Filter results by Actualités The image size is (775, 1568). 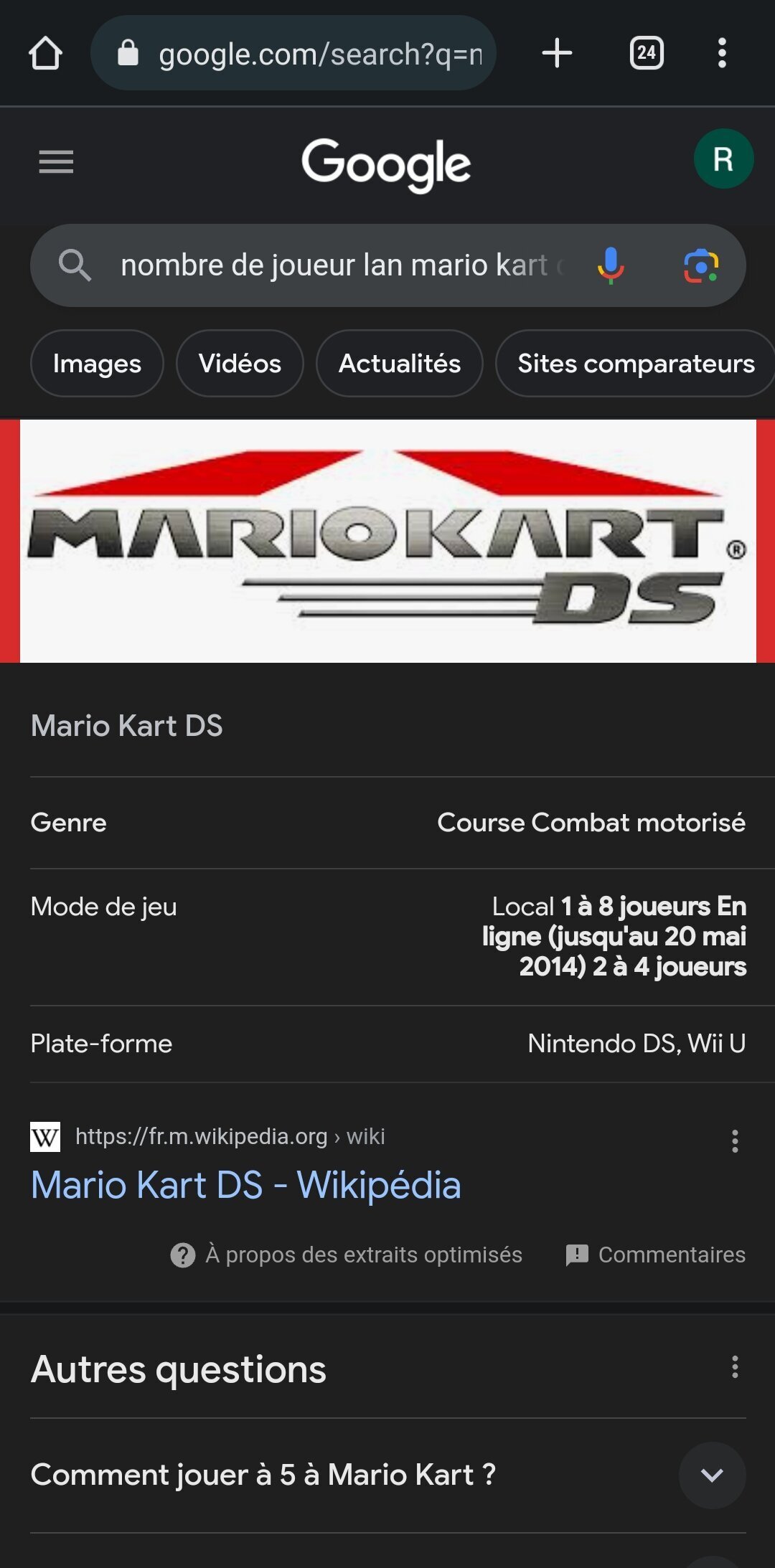[400, 364]
